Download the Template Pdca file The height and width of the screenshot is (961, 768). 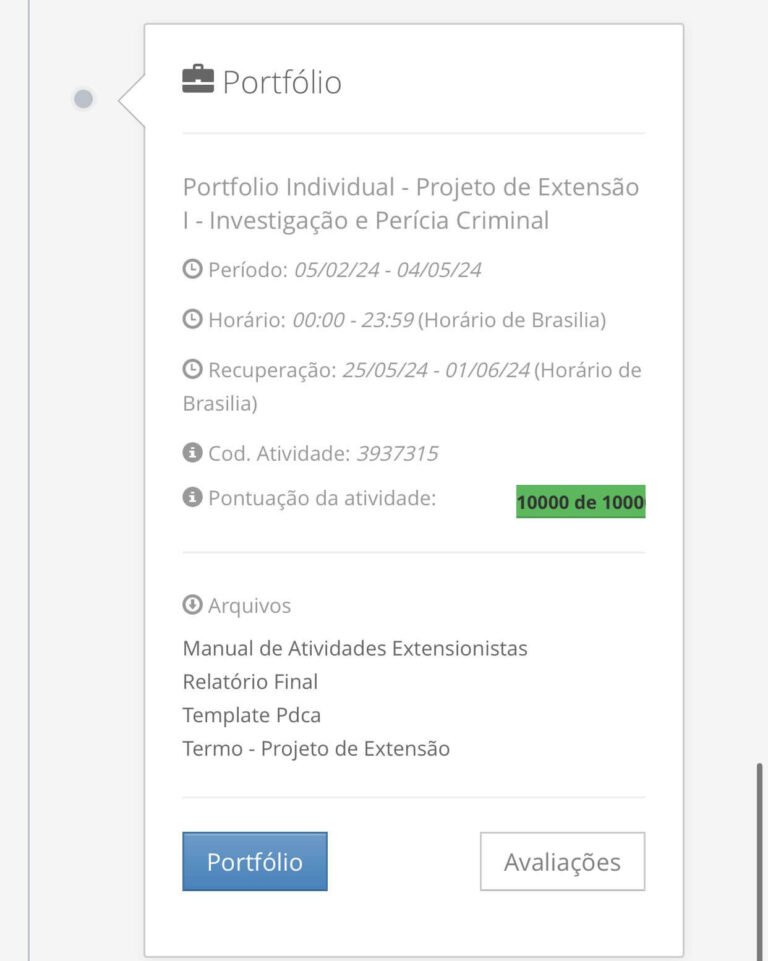(251, 715)
